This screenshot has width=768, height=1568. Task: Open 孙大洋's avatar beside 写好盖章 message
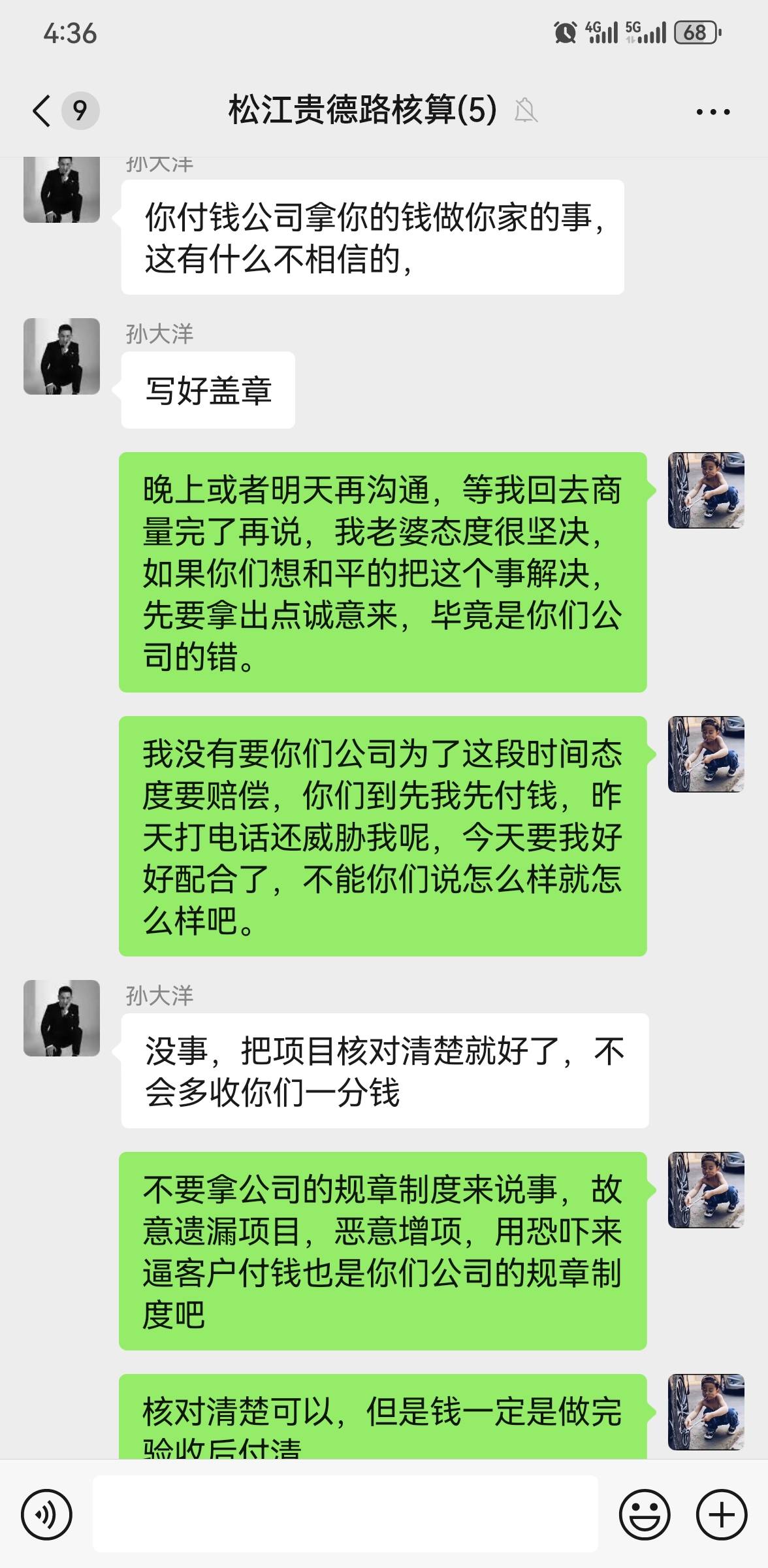click(61, 357)
